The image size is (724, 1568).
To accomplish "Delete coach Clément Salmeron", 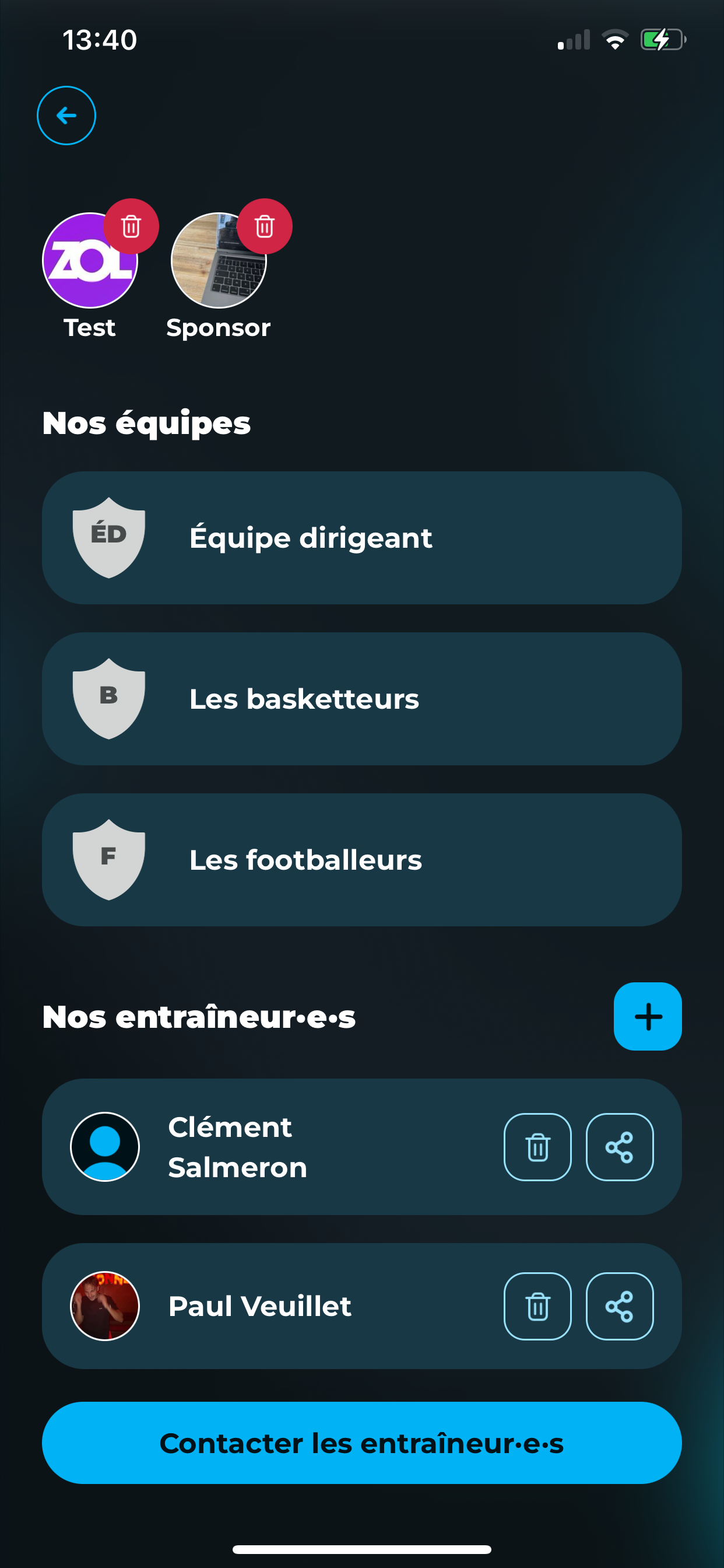I will [x=538, y=1146].
